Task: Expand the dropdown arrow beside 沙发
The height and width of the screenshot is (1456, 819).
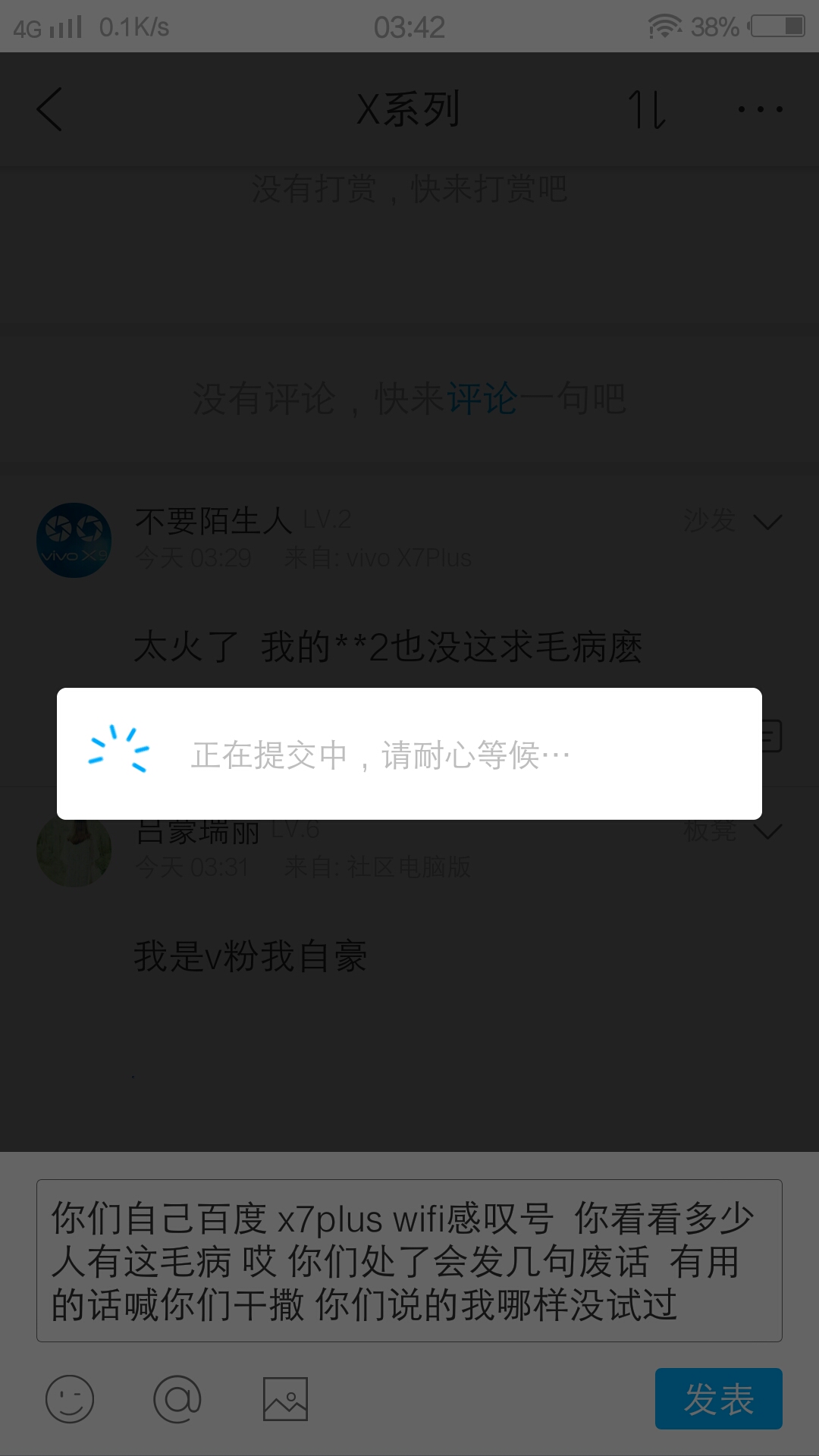Action: tap(767, 522)
